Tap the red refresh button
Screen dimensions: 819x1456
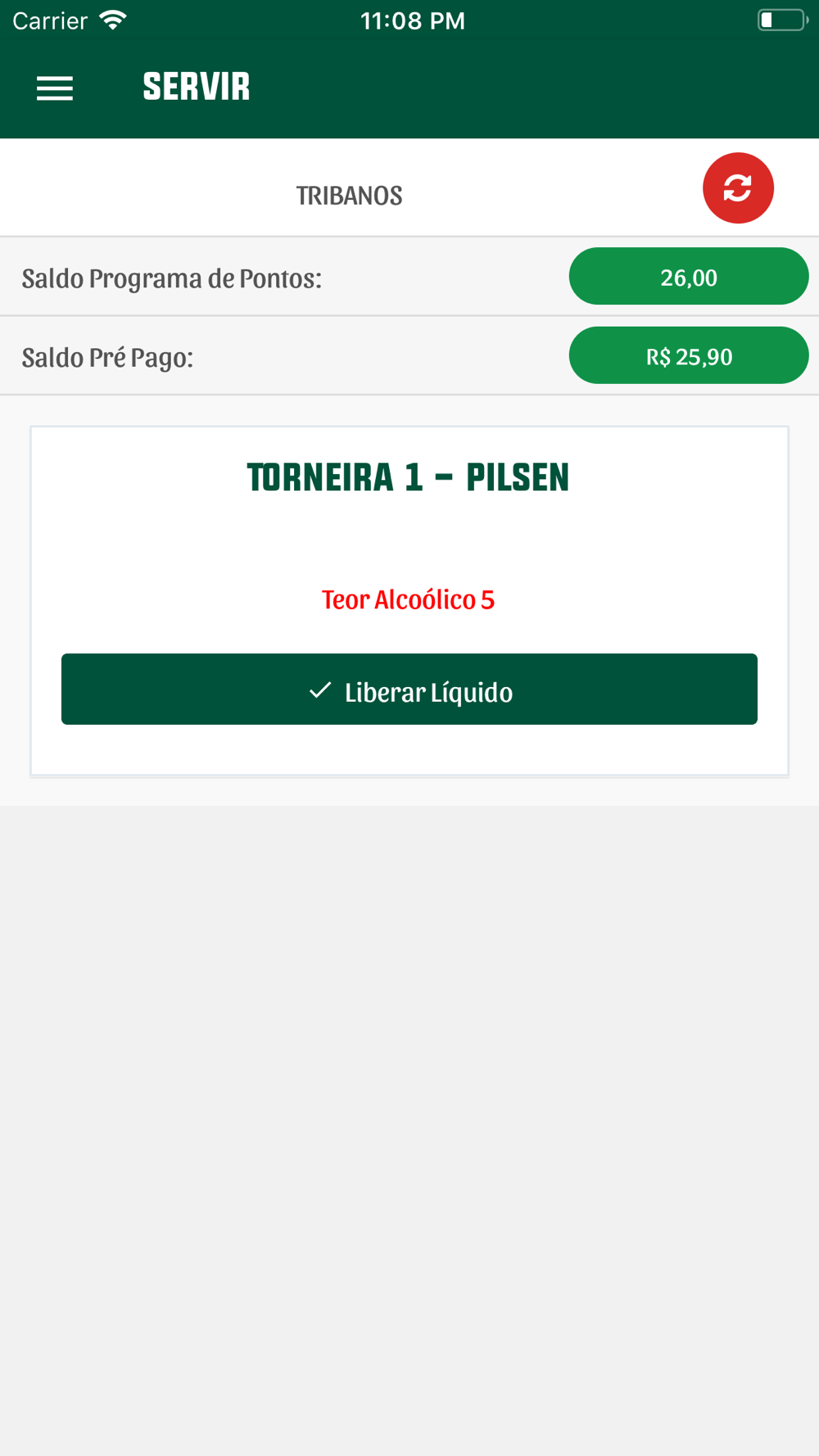pyautogui.click(x=738, y=188)
